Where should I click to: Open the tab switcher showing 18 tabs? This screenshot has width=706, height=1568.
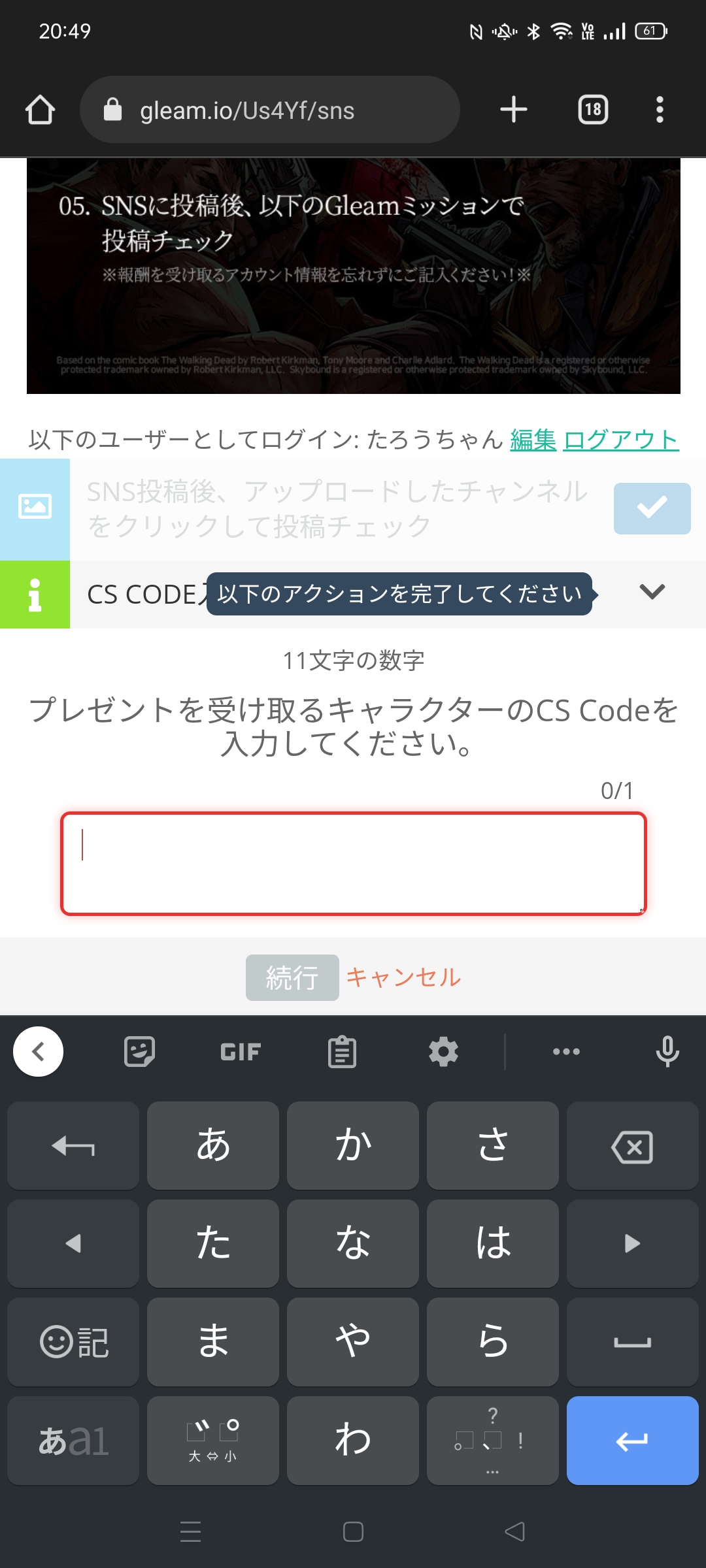coord(593,110)
